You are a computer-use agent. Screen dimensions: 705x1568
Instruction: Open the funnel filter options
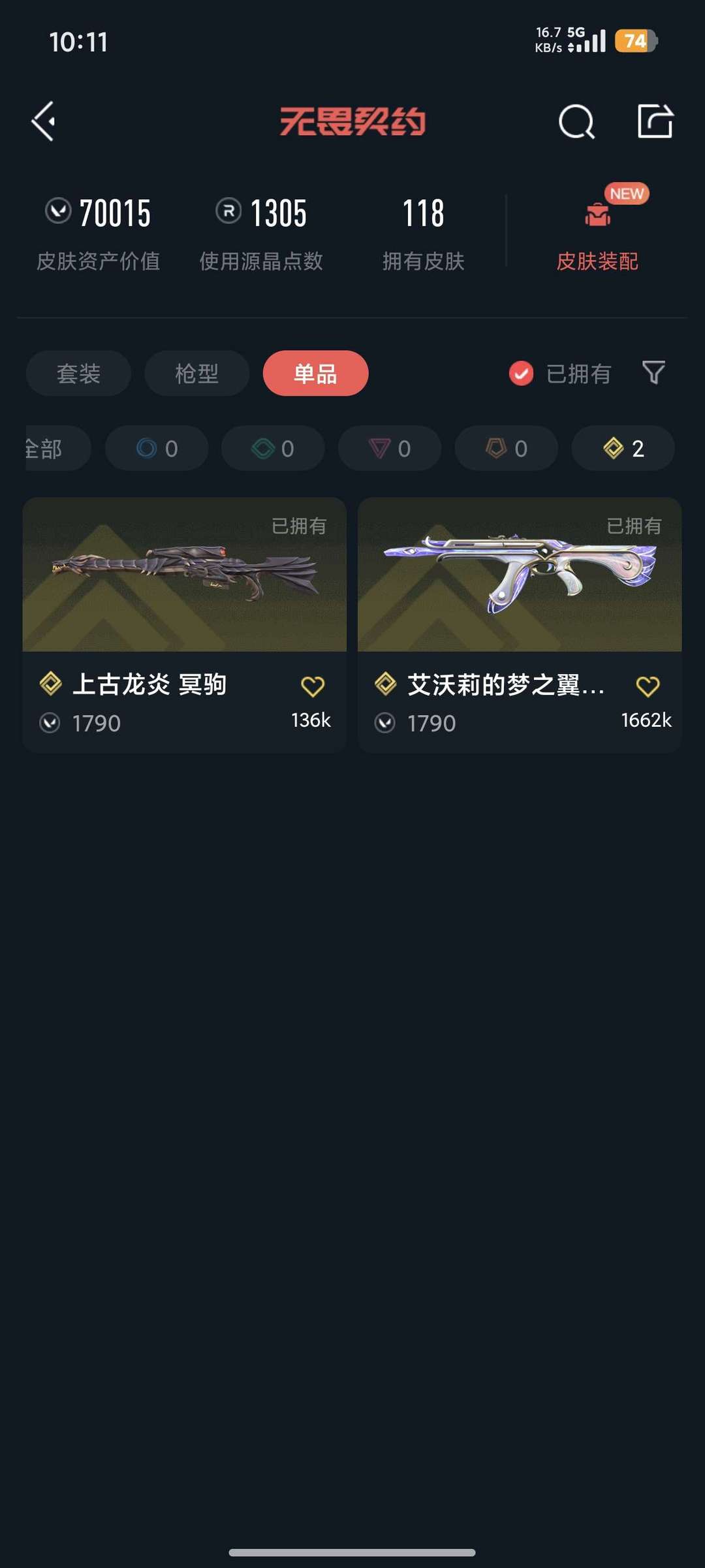pos(653,373)
